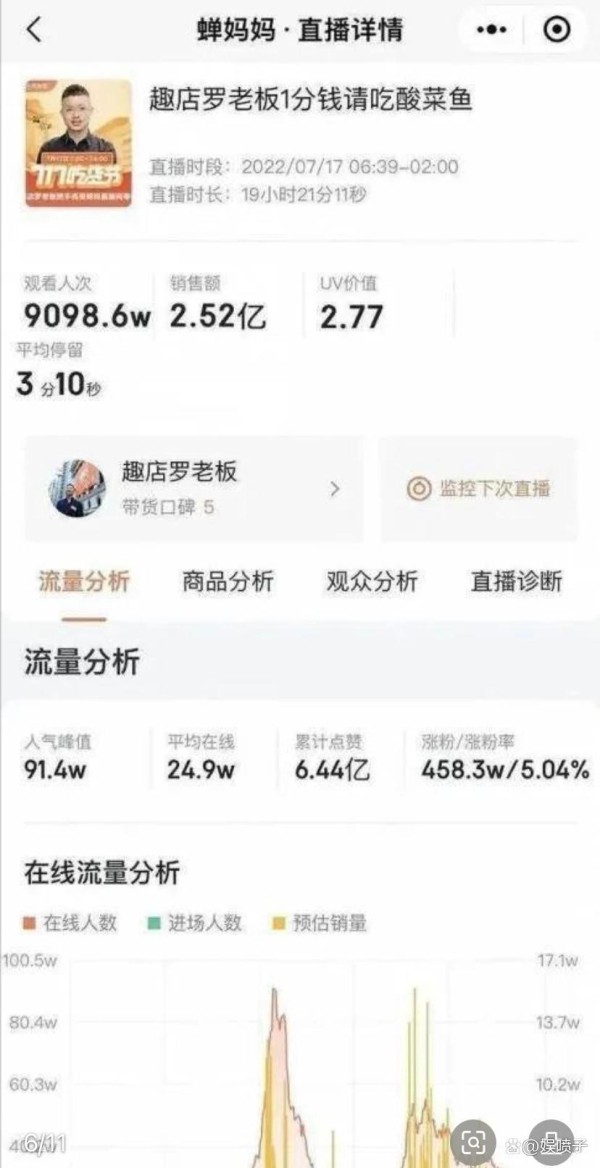600x1168 pixels.
Task: Tap the 监控下次直播 button
Action: [480, 489]
